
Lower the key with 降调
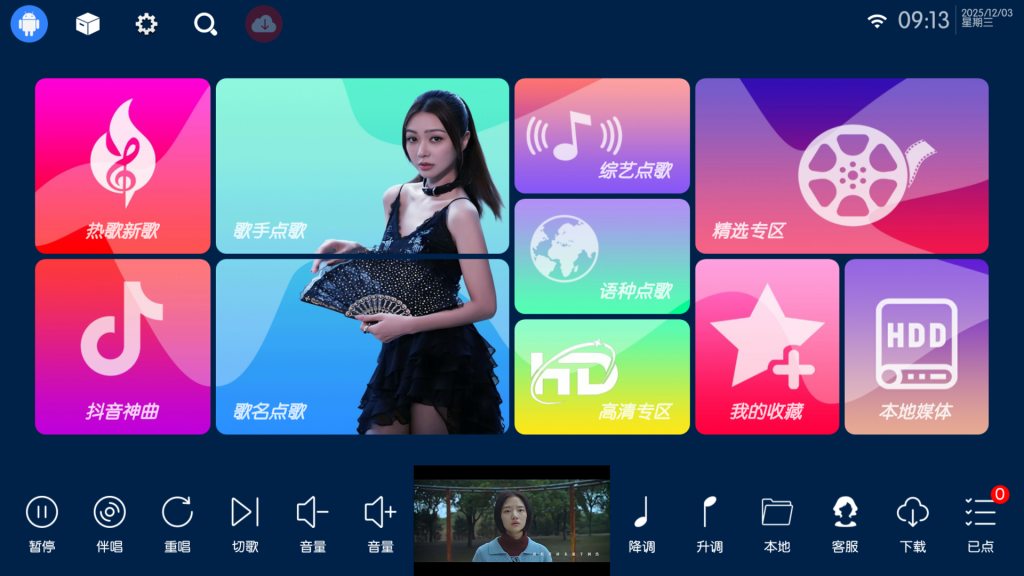click(641, 522)
